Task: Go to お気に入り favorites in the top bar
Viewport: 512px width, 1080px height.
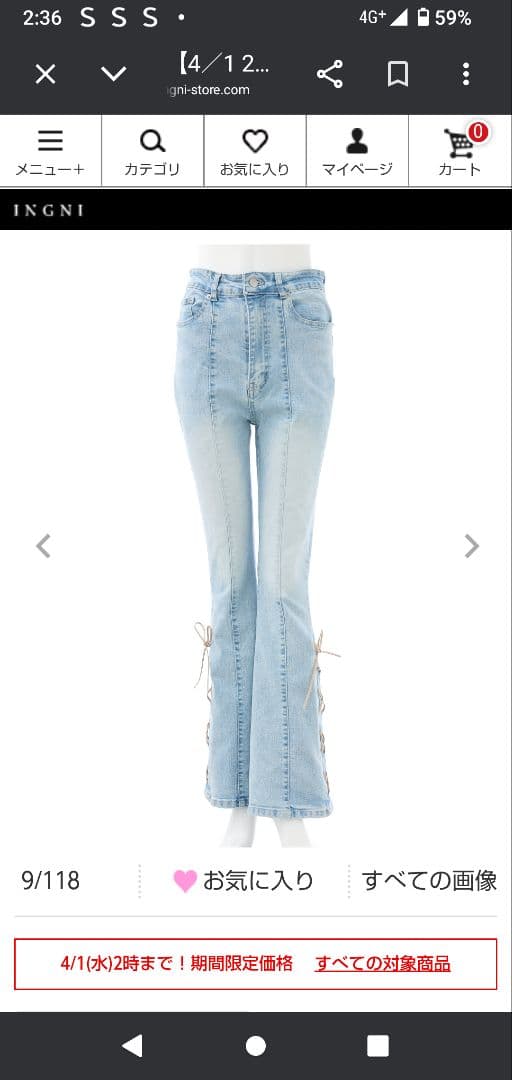Action: point(255,152)
